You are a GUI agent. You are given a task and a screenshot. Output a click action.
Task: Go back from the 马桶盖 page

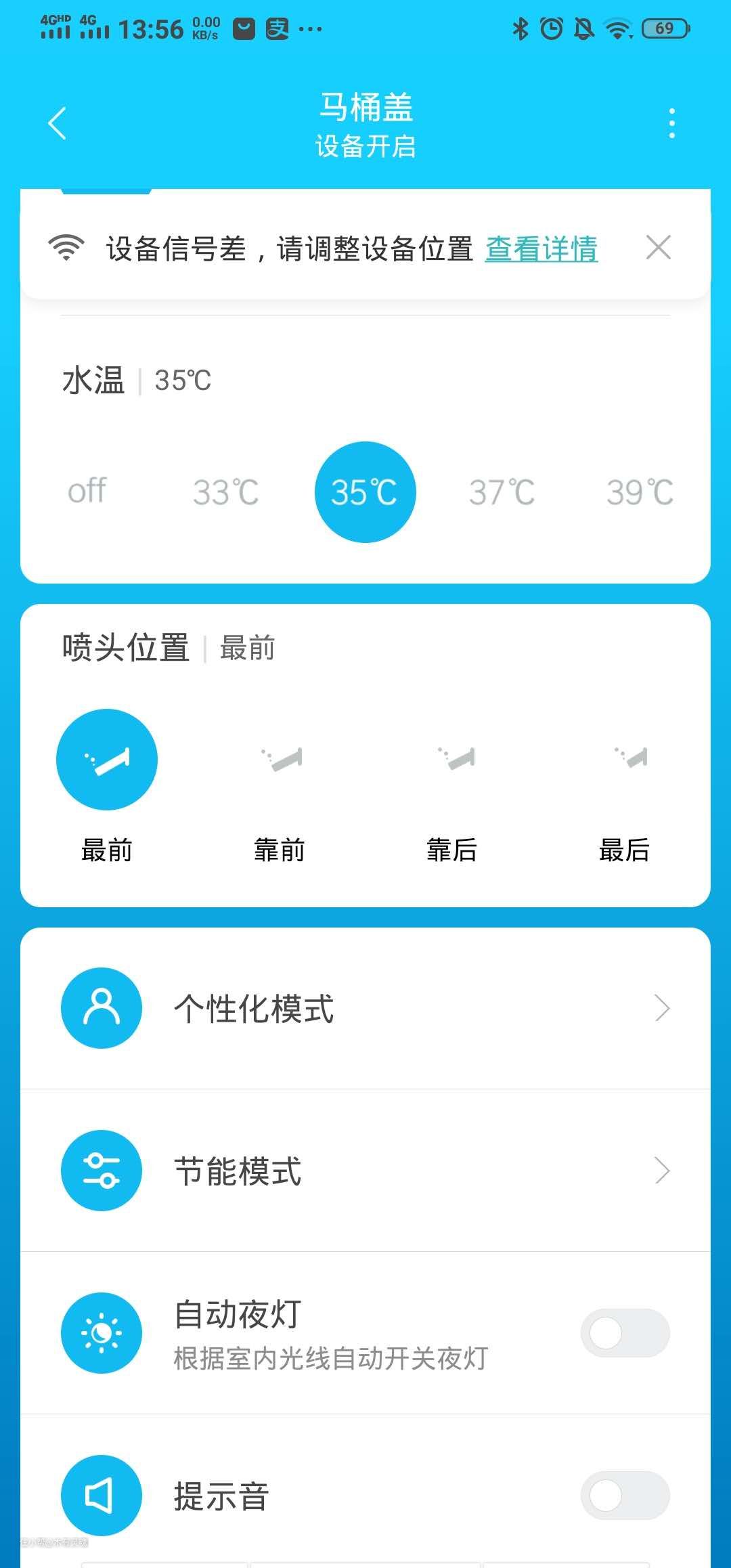pos(58,124)
